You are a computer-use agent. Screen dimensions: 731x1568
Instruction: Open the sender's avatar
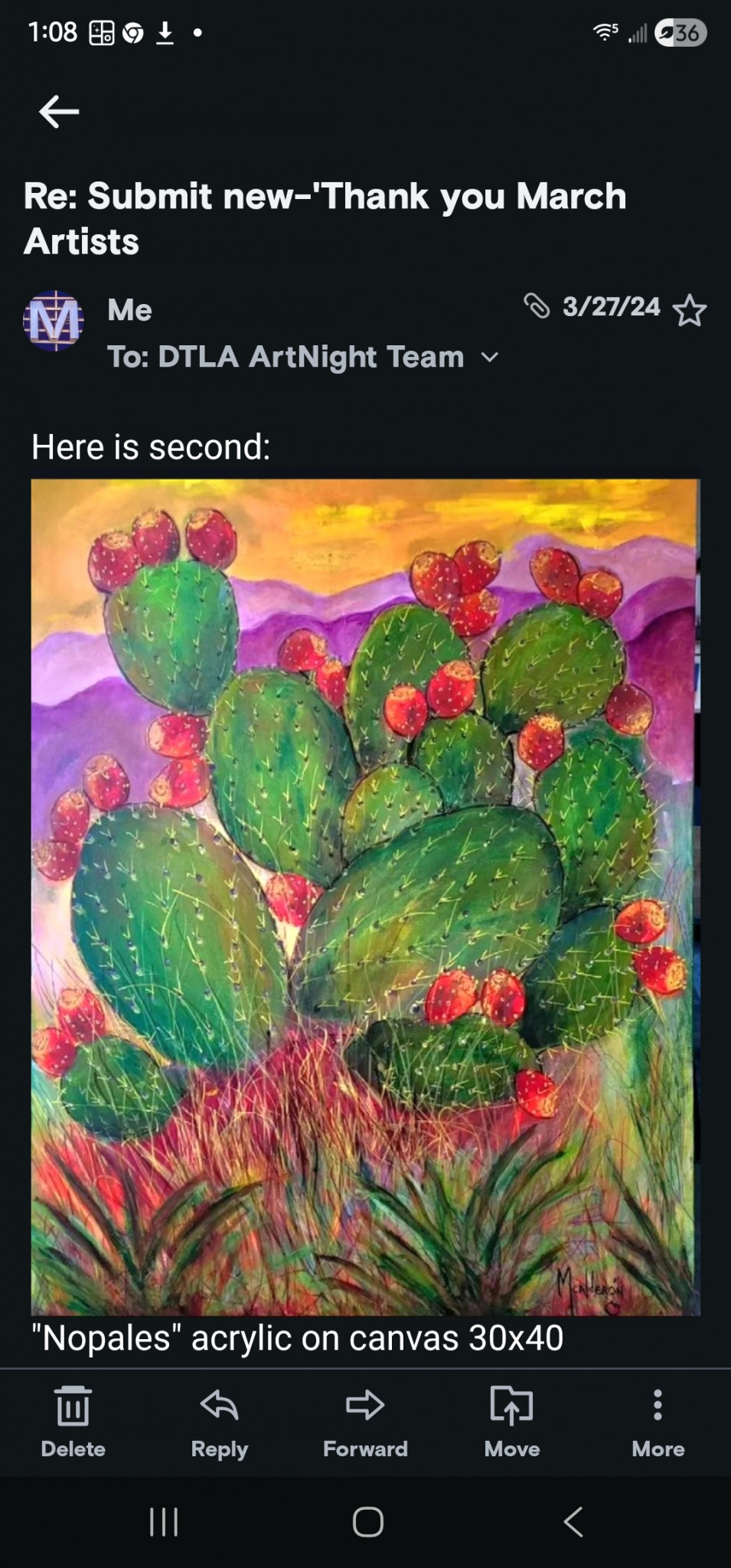(54, 321)
